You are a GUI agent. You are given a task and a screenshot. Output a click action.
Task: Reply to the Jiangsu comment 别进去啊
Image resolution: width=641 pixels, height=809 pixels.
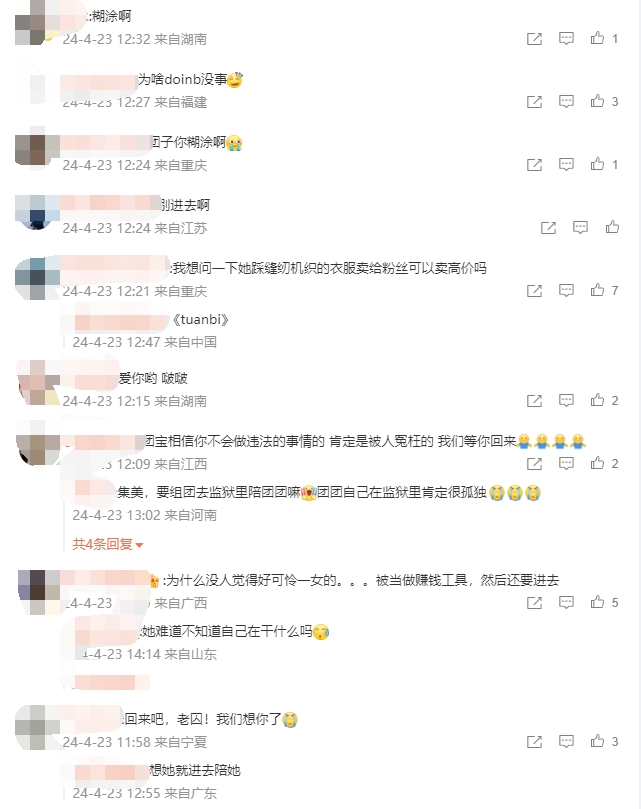(x=580, y=228)
